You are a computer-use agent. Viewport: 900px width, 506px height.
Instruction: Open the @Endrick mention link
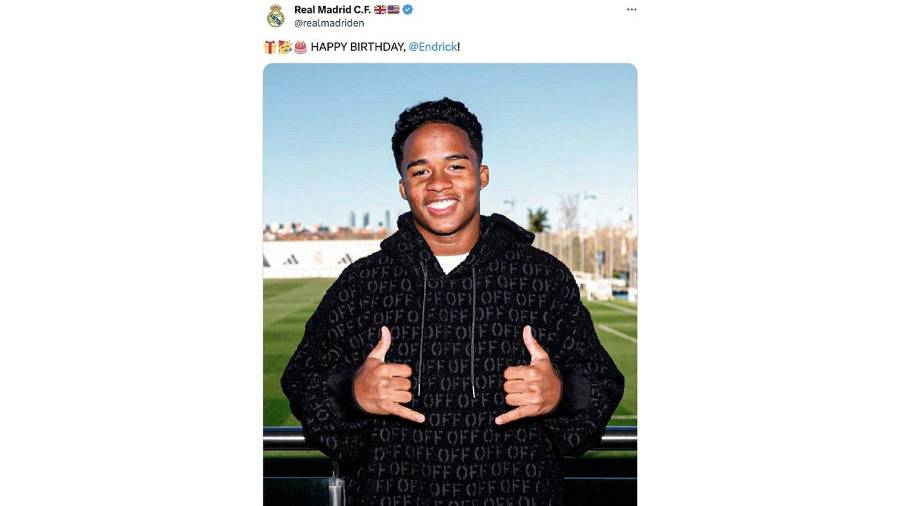(x=432, y=47)
